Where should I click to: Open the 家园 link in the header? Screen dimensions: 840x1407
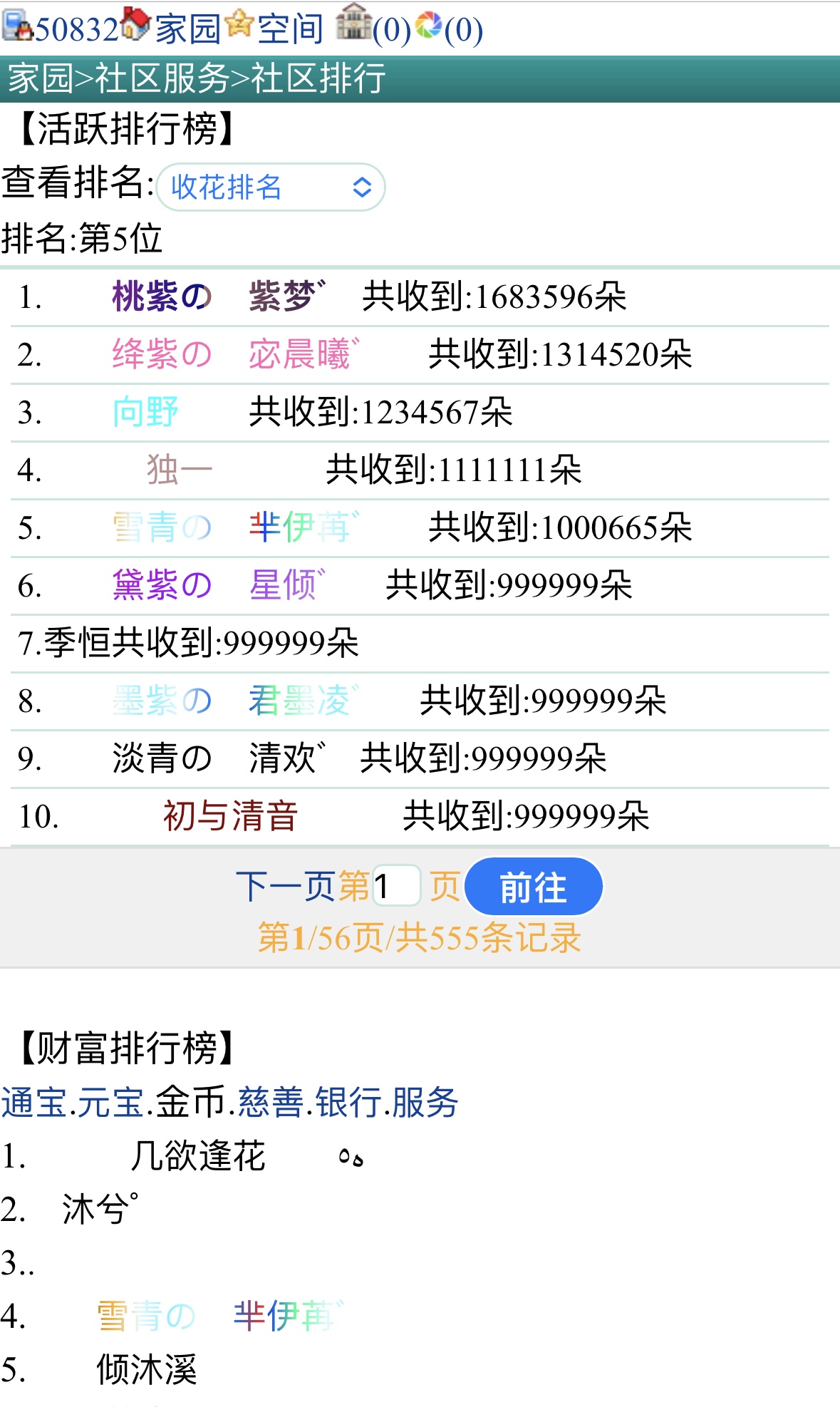(187, 29)
